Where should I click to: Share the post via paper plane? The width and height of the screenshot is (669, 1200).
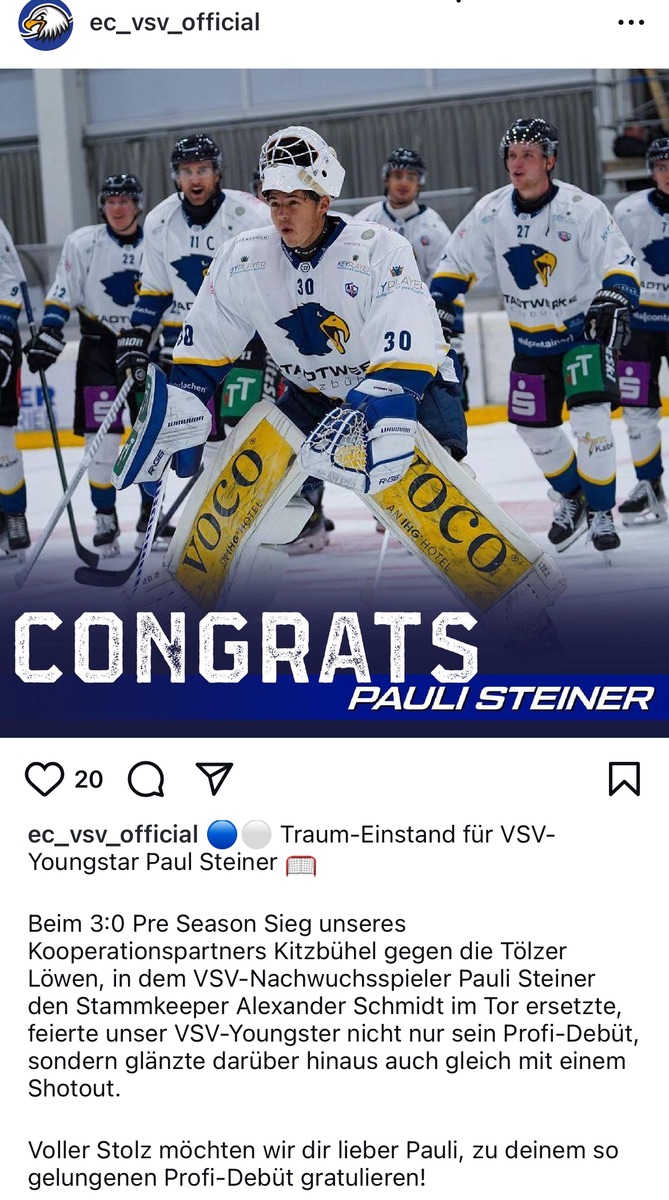214,778
